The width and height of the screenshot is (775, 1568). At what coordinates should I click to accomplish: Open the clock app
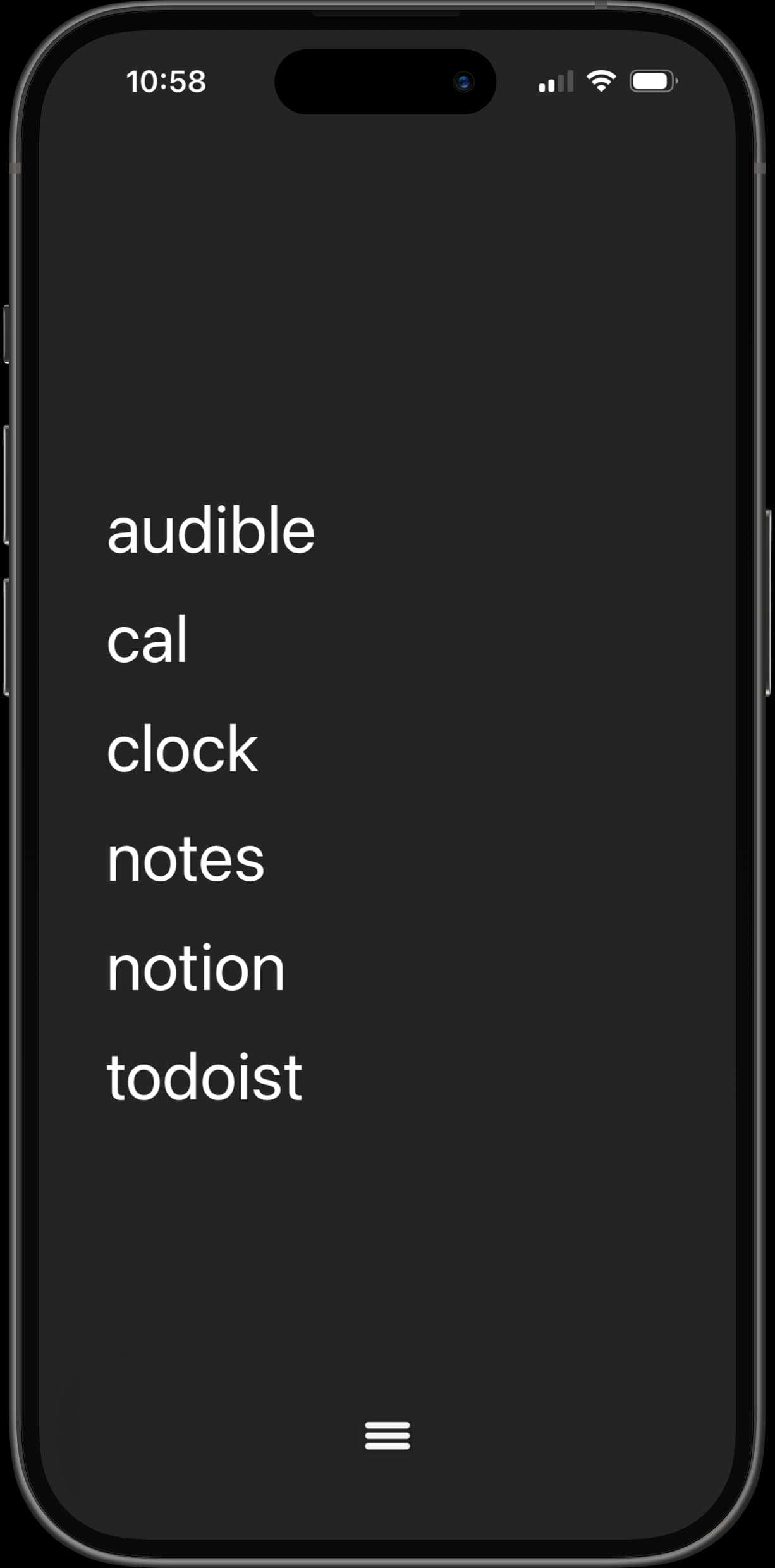[x=182, y=750]
